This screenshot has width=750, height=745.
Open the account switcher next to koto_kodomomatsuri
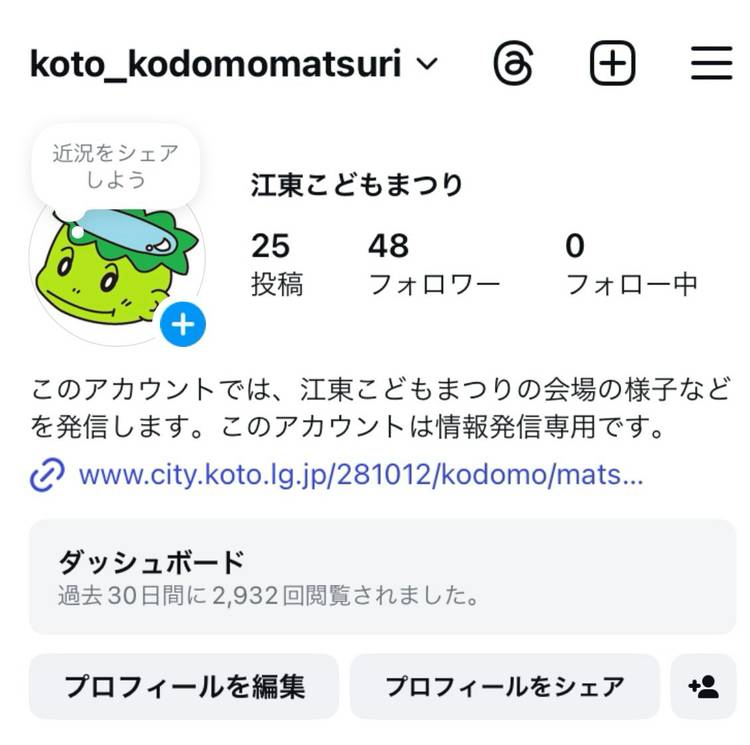426,65
